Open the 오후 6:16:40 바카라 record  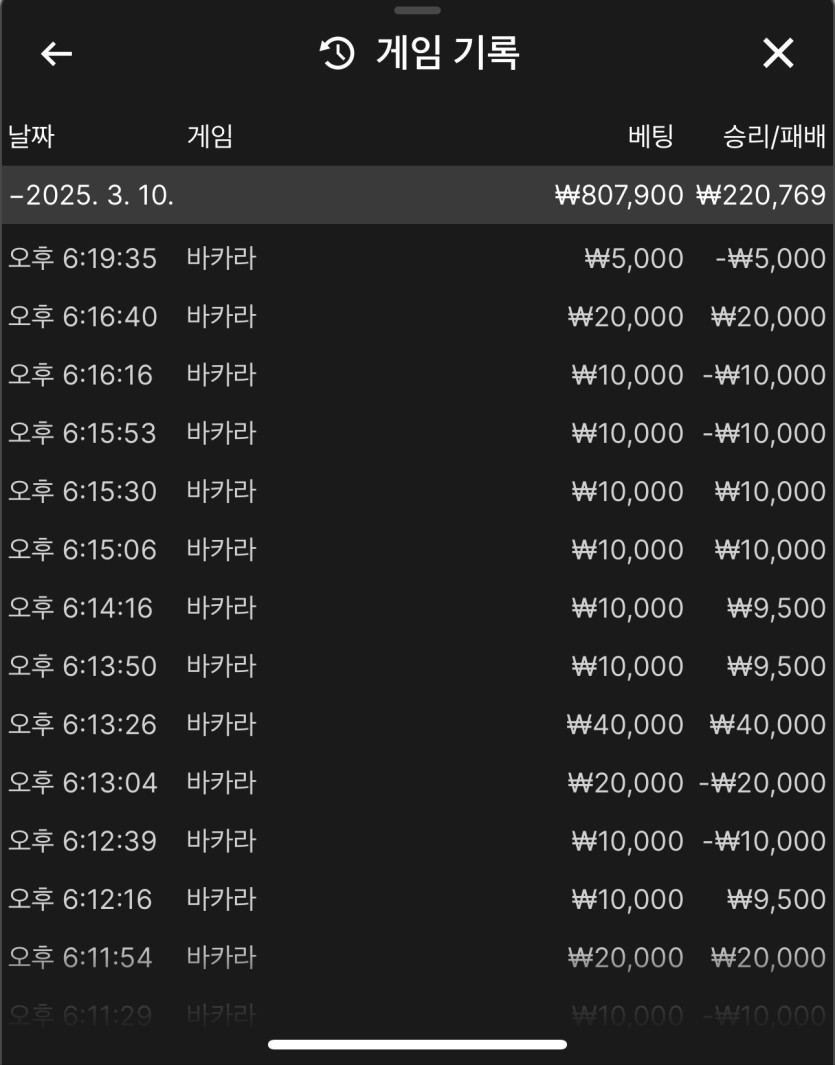coord(417,317)
